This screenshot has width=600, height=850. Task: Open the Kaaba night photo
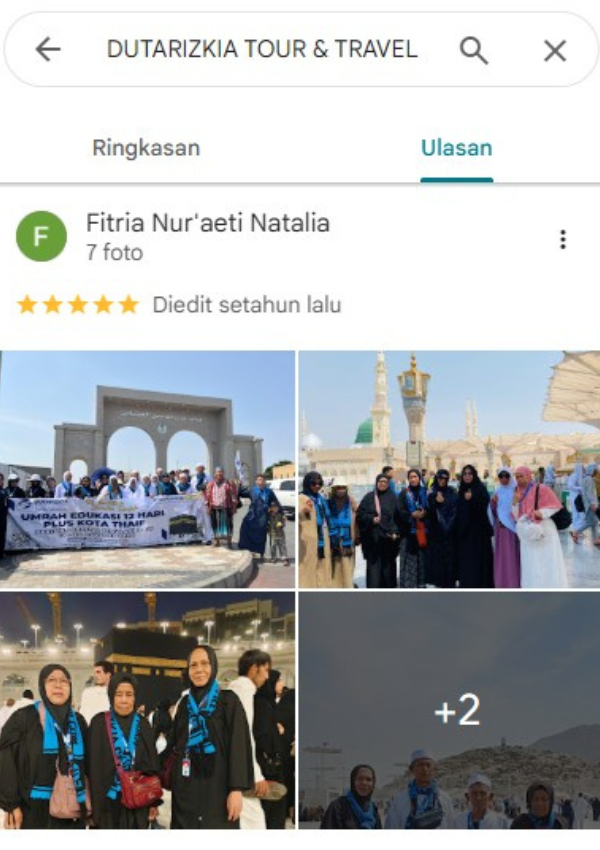pyautogui.click(x=147, y=710)
